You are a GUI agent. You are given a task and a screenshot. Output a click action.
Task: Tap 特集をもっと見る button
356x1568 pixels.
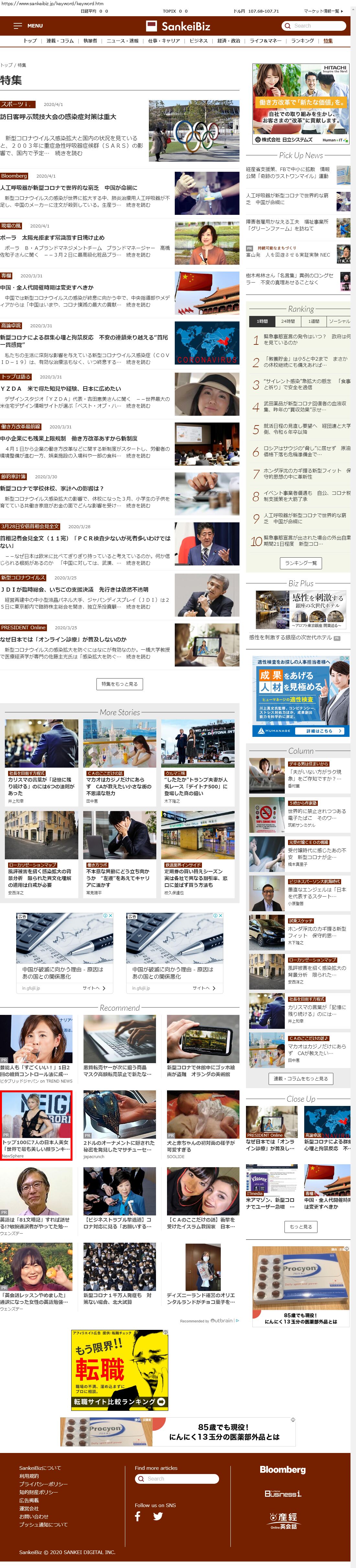[x=119, y=684]
